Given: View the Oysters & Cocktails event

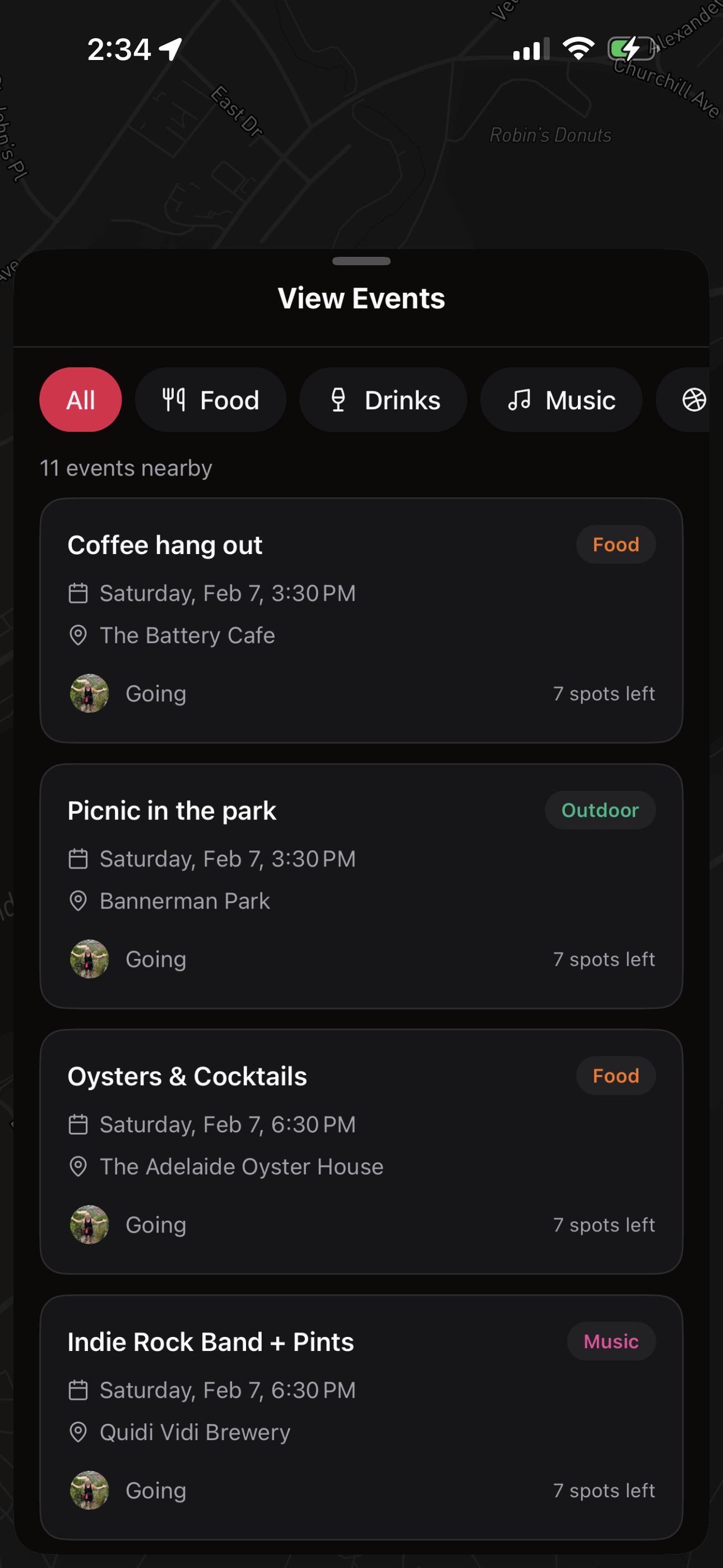Looking at the screenshot, I should [x=361, y=1151].
